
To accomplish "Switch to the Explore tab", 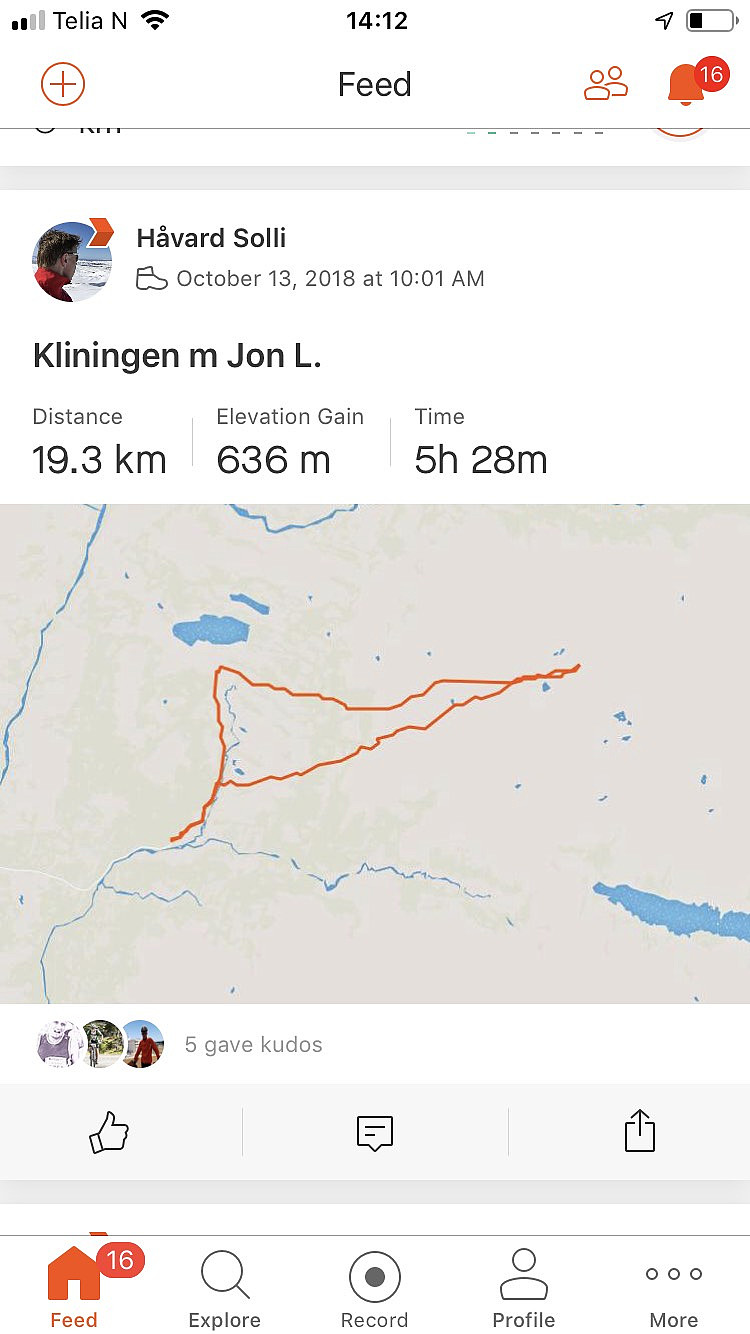I will [225, 1290].
